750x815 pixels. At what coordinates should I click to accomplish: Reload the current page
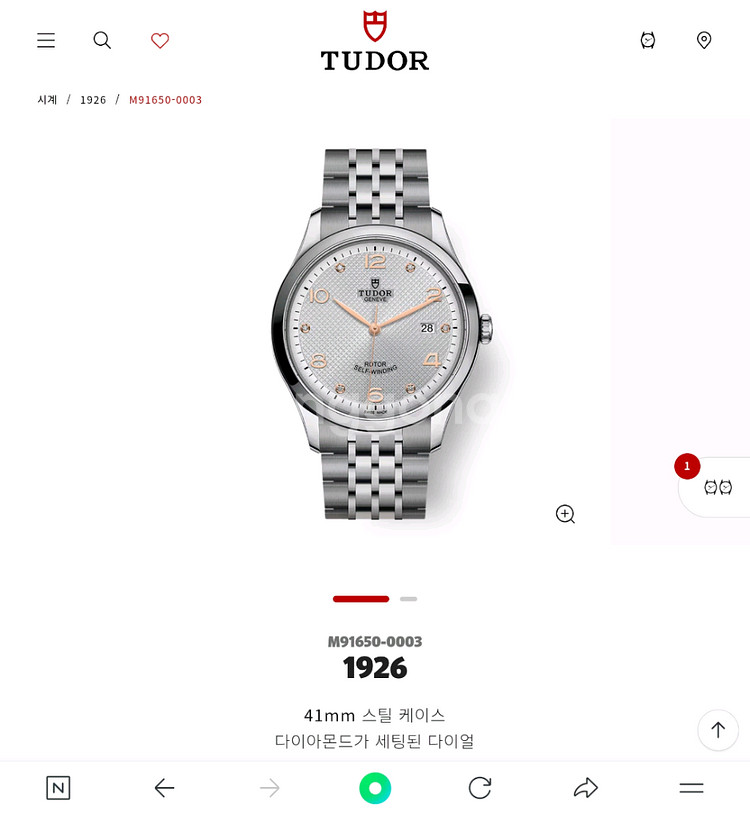tap(480, 788)
